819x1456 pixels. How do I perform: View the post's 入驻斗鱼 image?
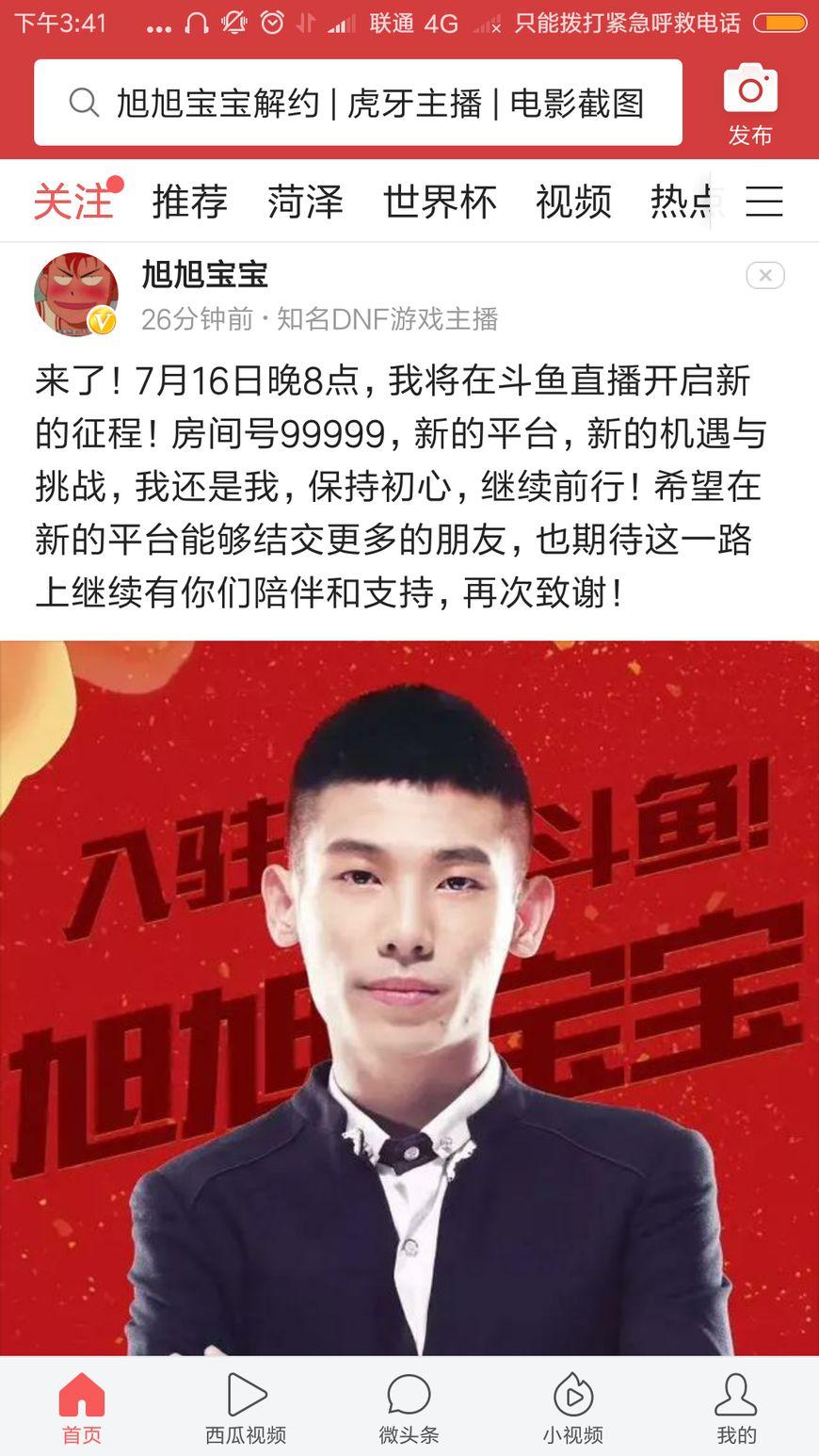pos(409,998)
